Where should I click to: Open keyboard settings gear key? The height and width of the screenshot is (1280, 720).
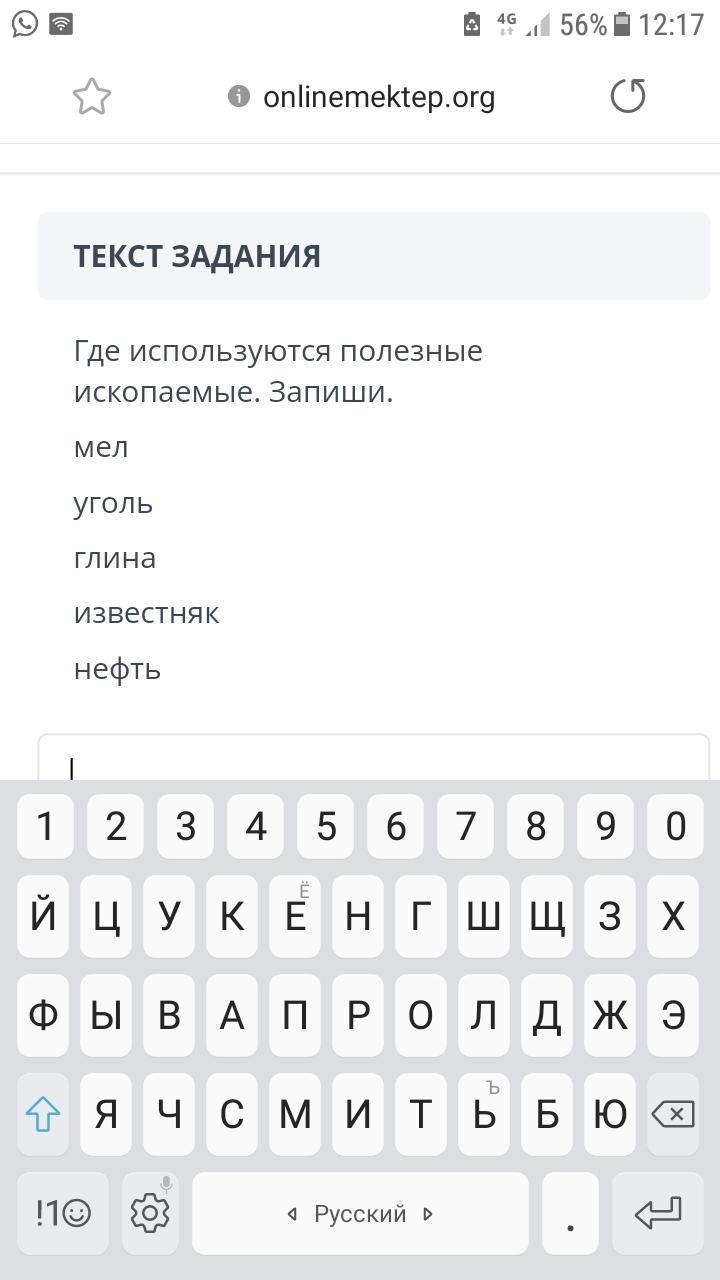pos(150,1213)
